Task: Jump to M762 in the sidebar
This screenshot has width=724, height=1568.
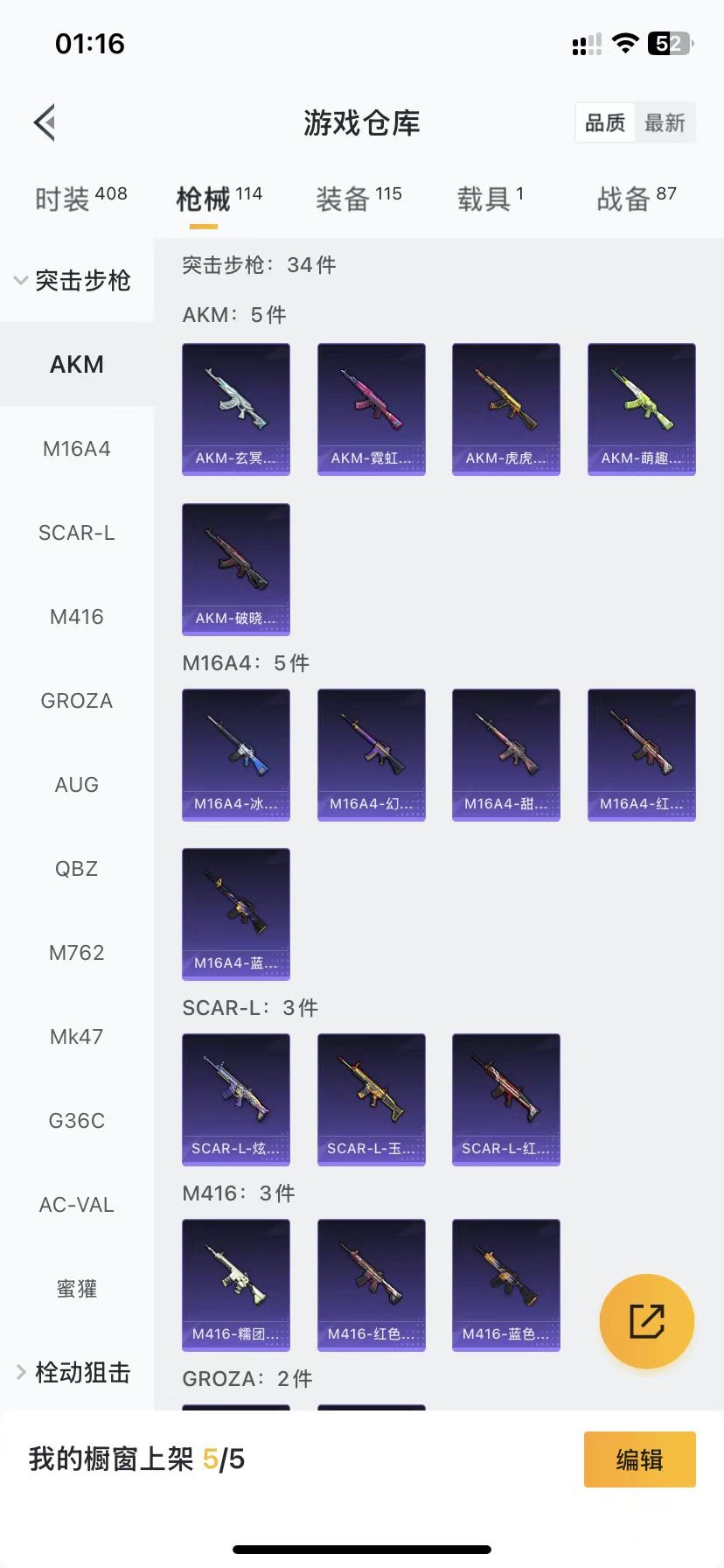Action: click(77, 953)
